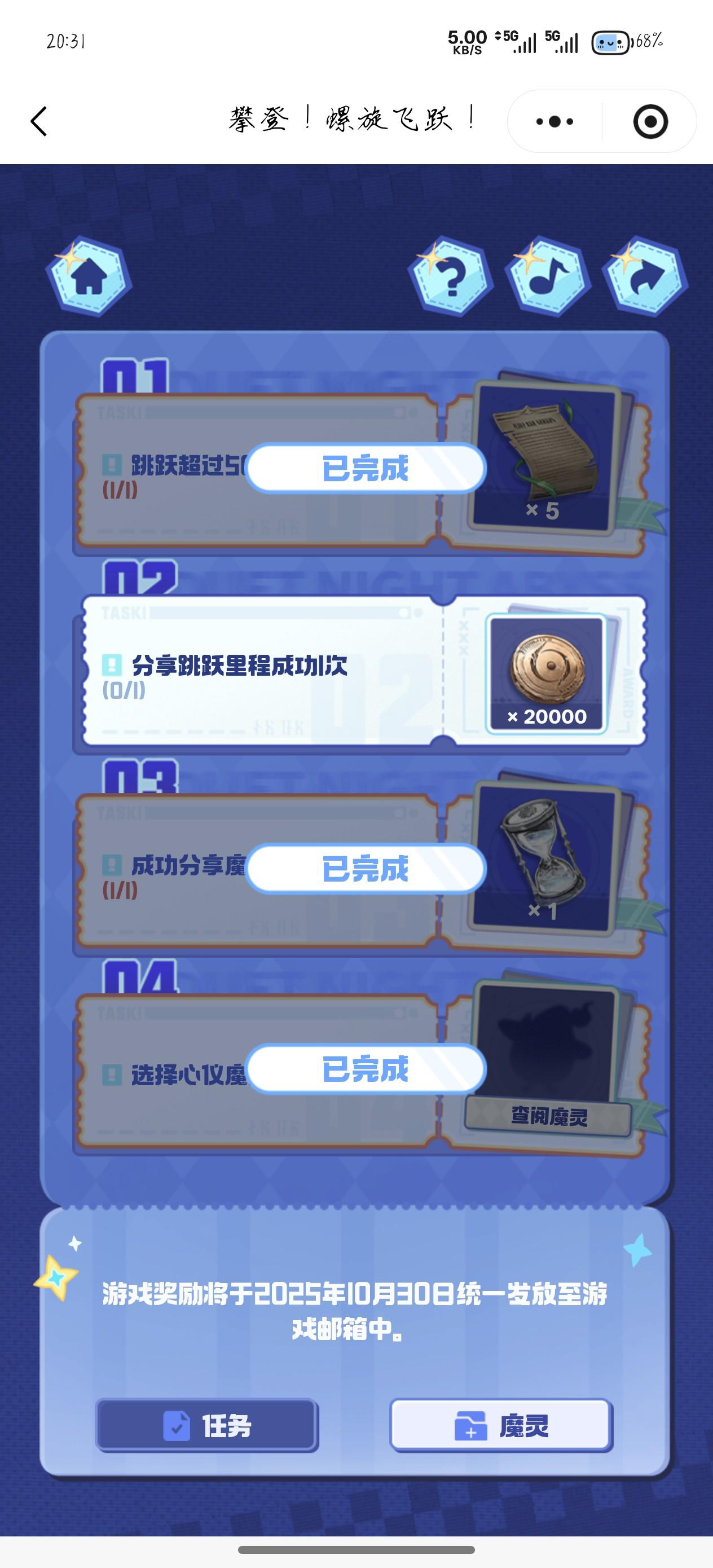Switch to the 任务 tab

point(207,1425)
